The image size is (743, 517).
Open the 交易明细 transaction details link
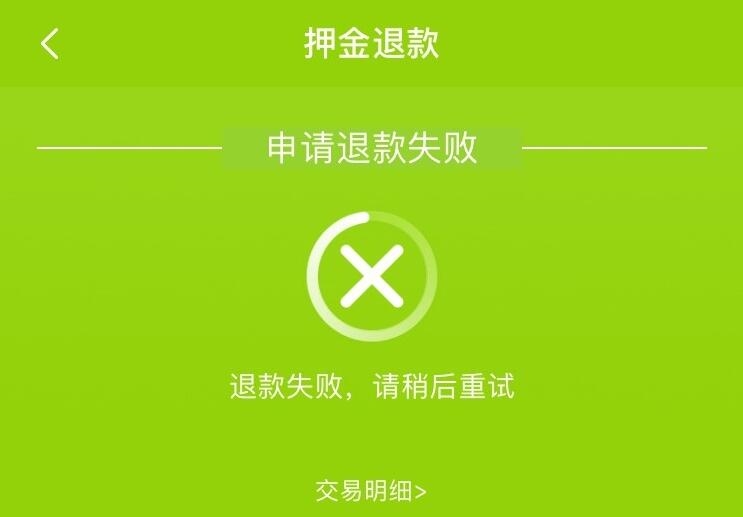pos(371,491)
